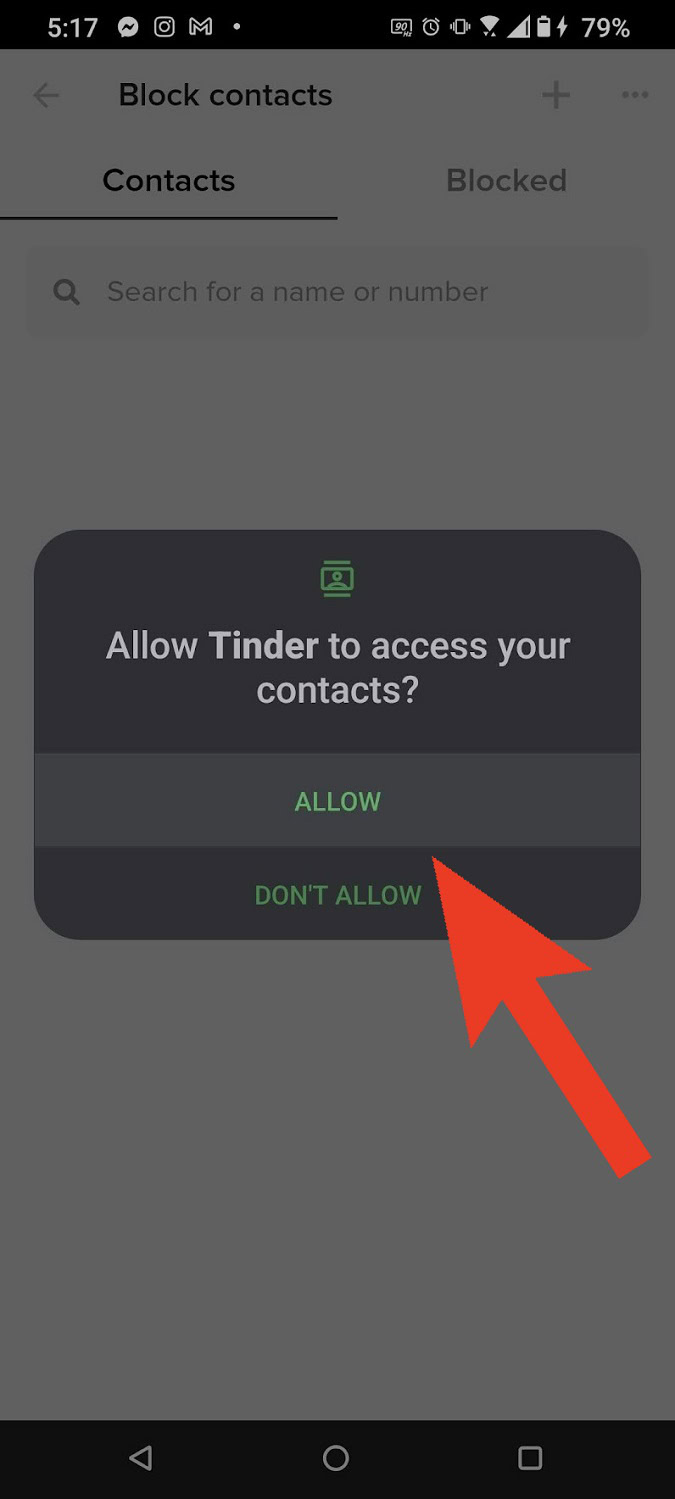Select the Contacts tab
The width and height of the screenshot is (675, 1499).
click(x=168, y=180)
